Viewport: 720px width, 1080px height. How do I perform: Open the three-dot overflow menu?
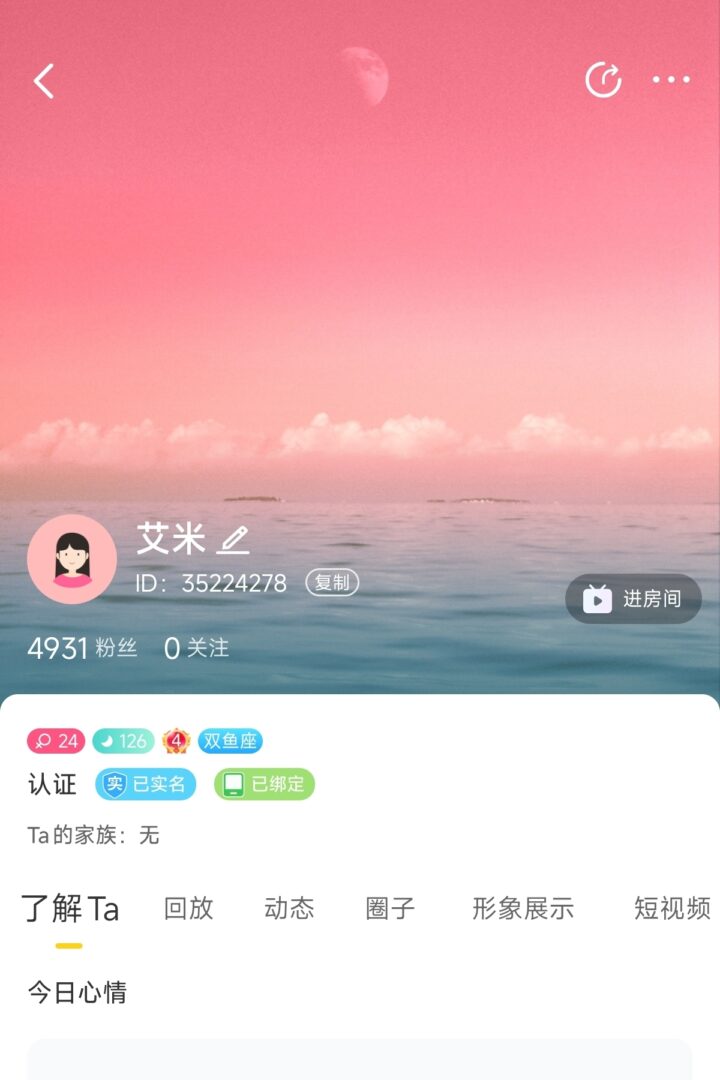pyautogui.click(x=671, y=80)
